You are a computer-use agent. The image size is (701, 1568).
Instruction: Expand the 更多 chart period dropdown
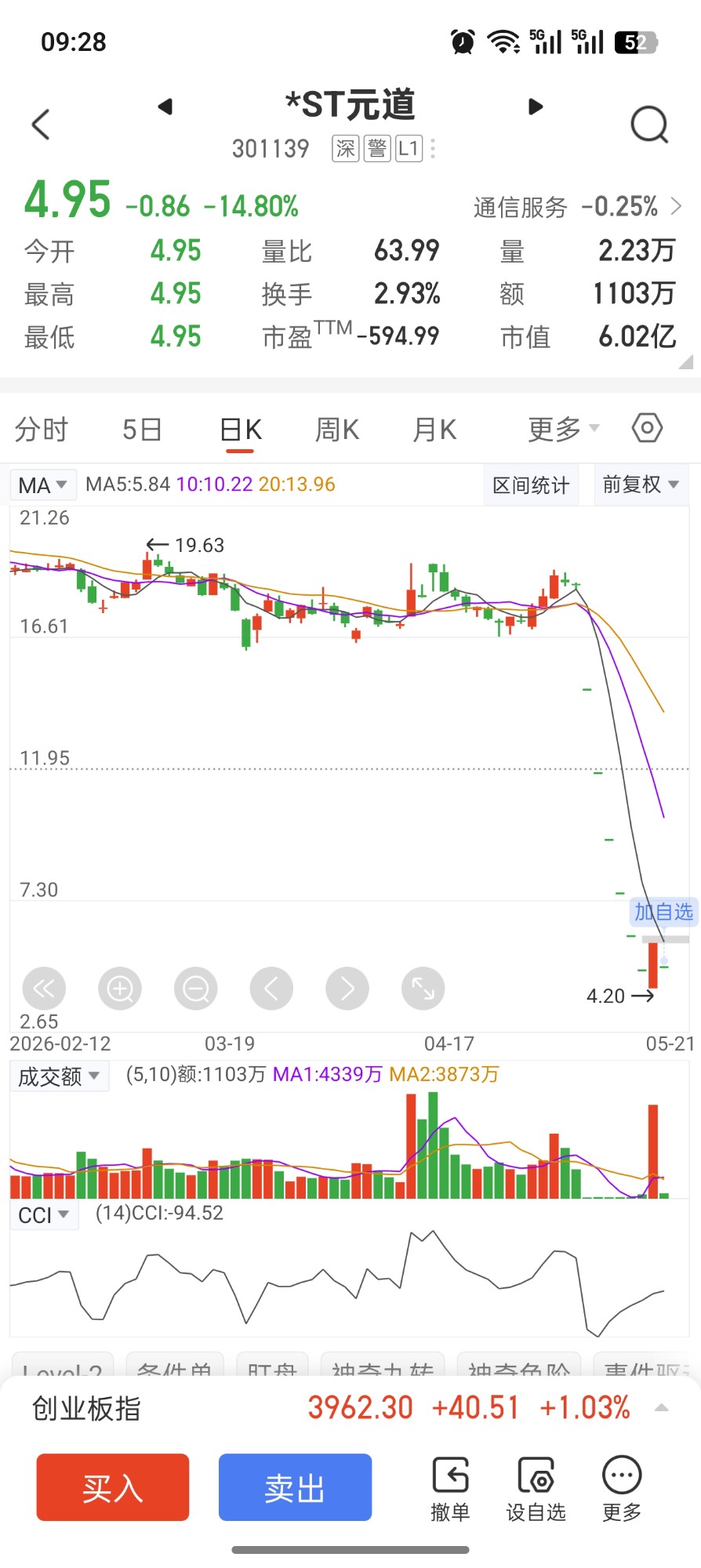click(564, 429)
